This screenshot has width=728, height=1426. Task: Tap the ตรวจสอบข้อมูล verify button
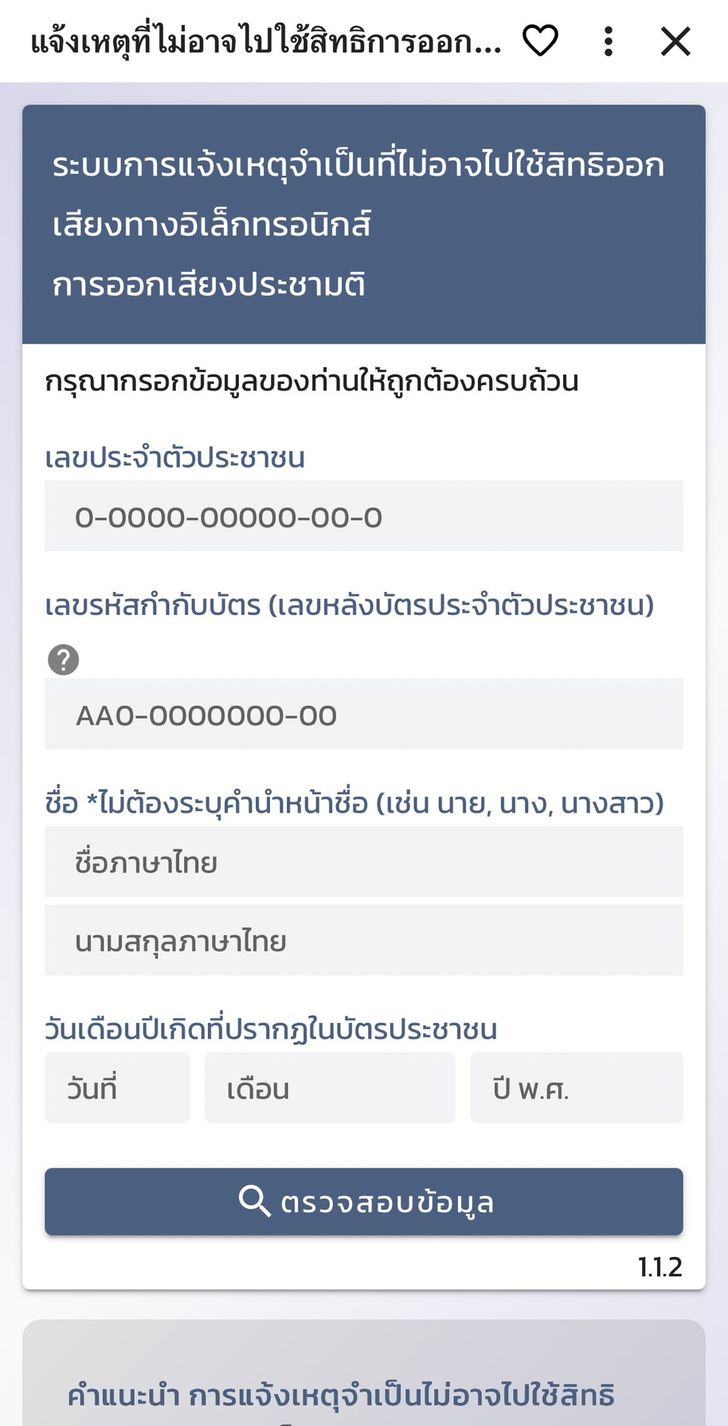(x=363, y=1201)
